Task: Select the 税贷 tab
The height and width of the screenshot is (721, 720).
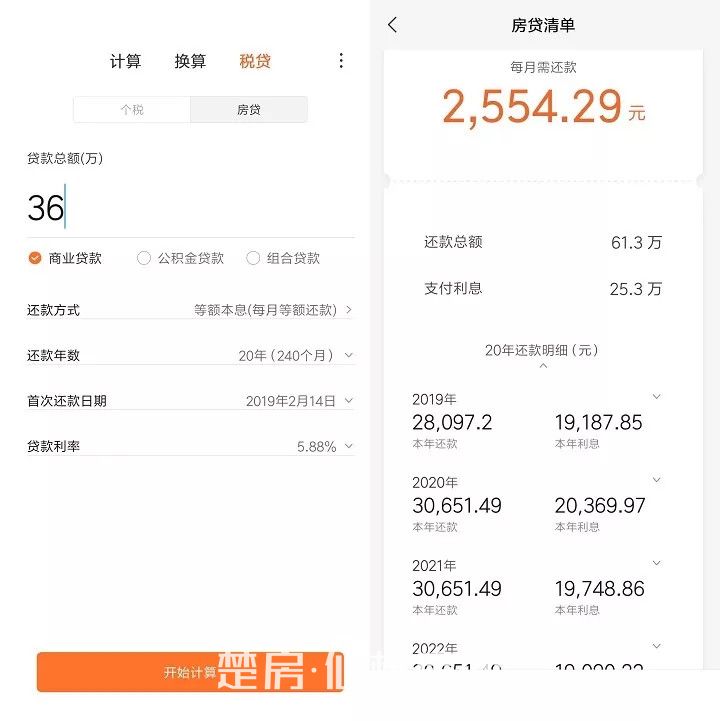Action: (x=255, y=61)
